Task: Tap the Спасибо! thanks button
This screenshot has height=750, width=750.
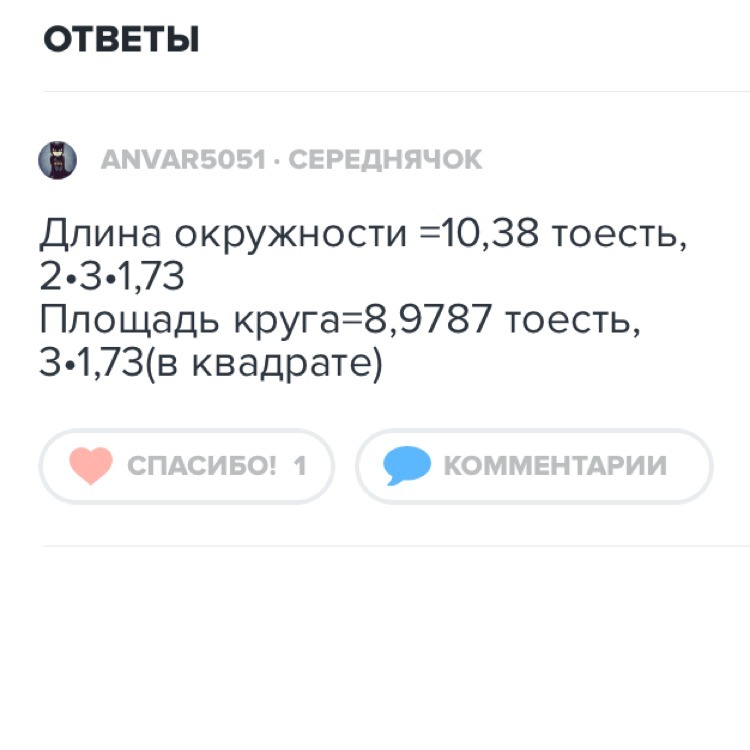Action: coord(186,466)
